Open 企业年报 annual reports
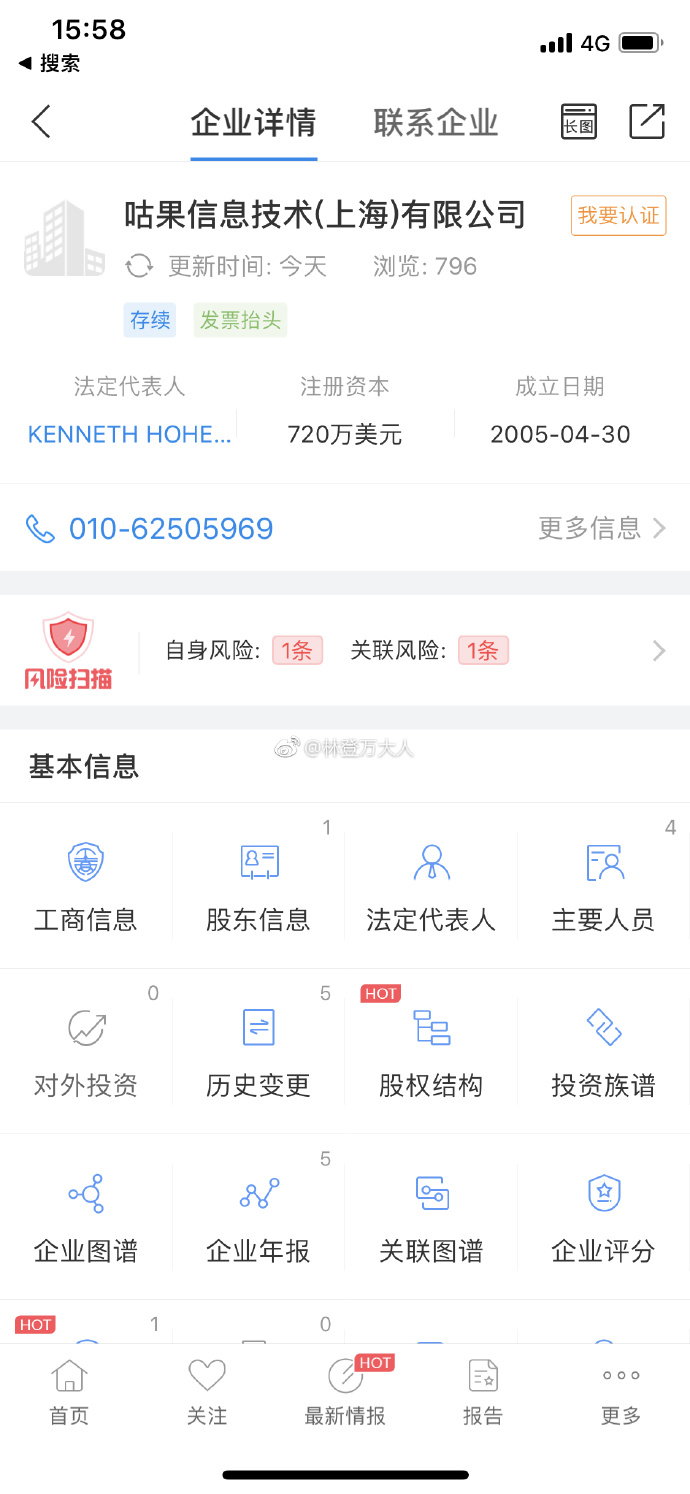The height and width of the screenshot is (1494, 690). click(x=258, y=1217)
